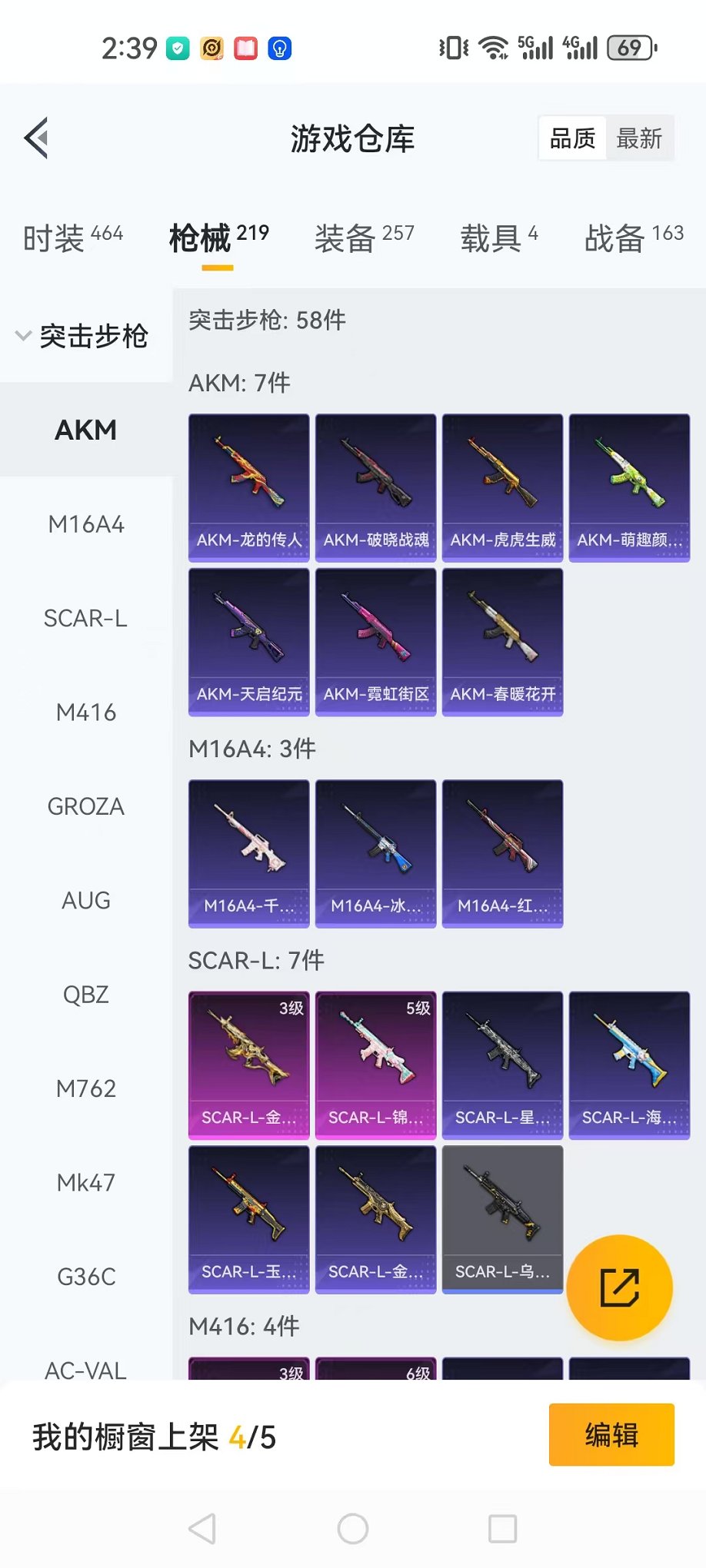This screenshot has width=706, height=1568.
Task: Switch to the 装备 tab
Action: 364,238
